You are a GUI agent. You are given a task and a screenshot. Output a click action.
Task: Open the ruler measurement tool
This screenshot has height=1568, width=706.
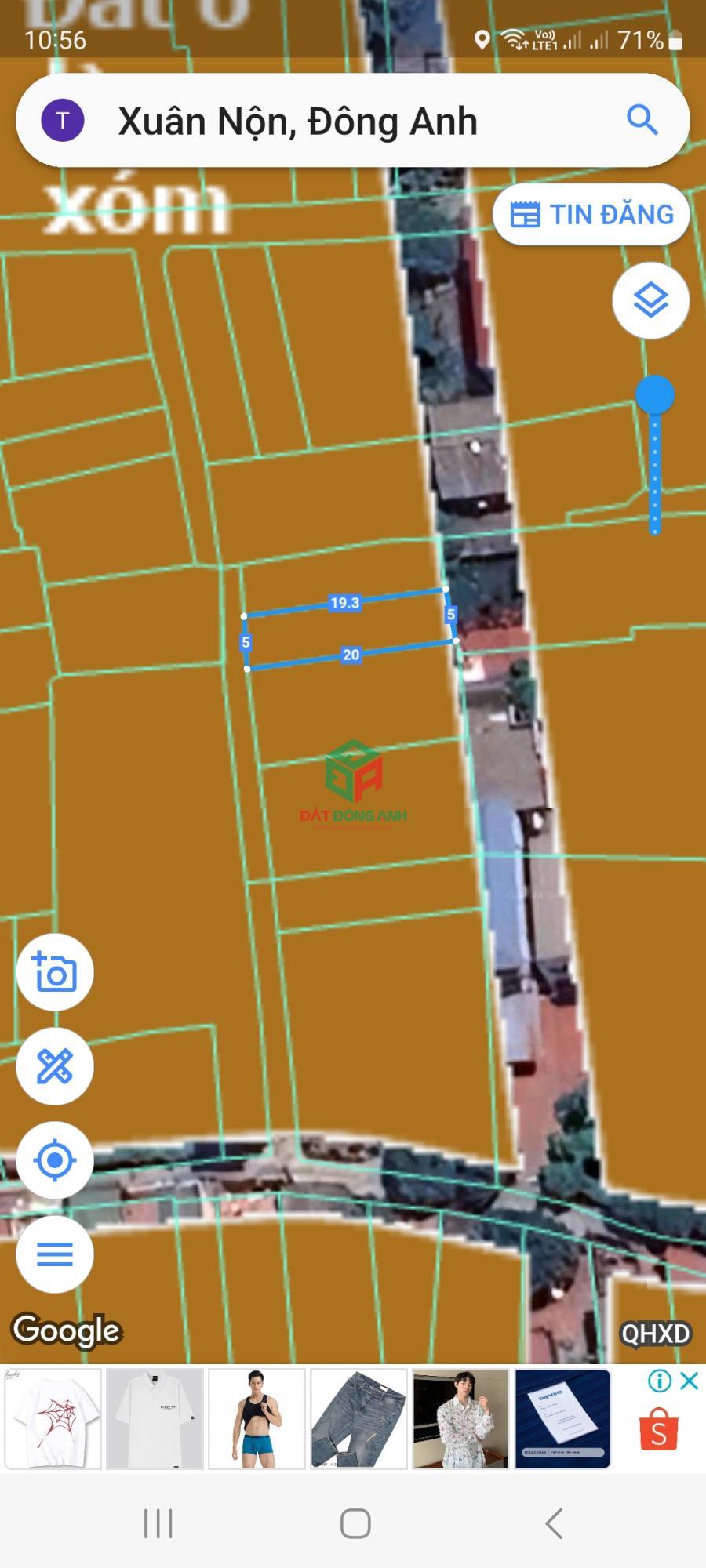coord(55,1066)
